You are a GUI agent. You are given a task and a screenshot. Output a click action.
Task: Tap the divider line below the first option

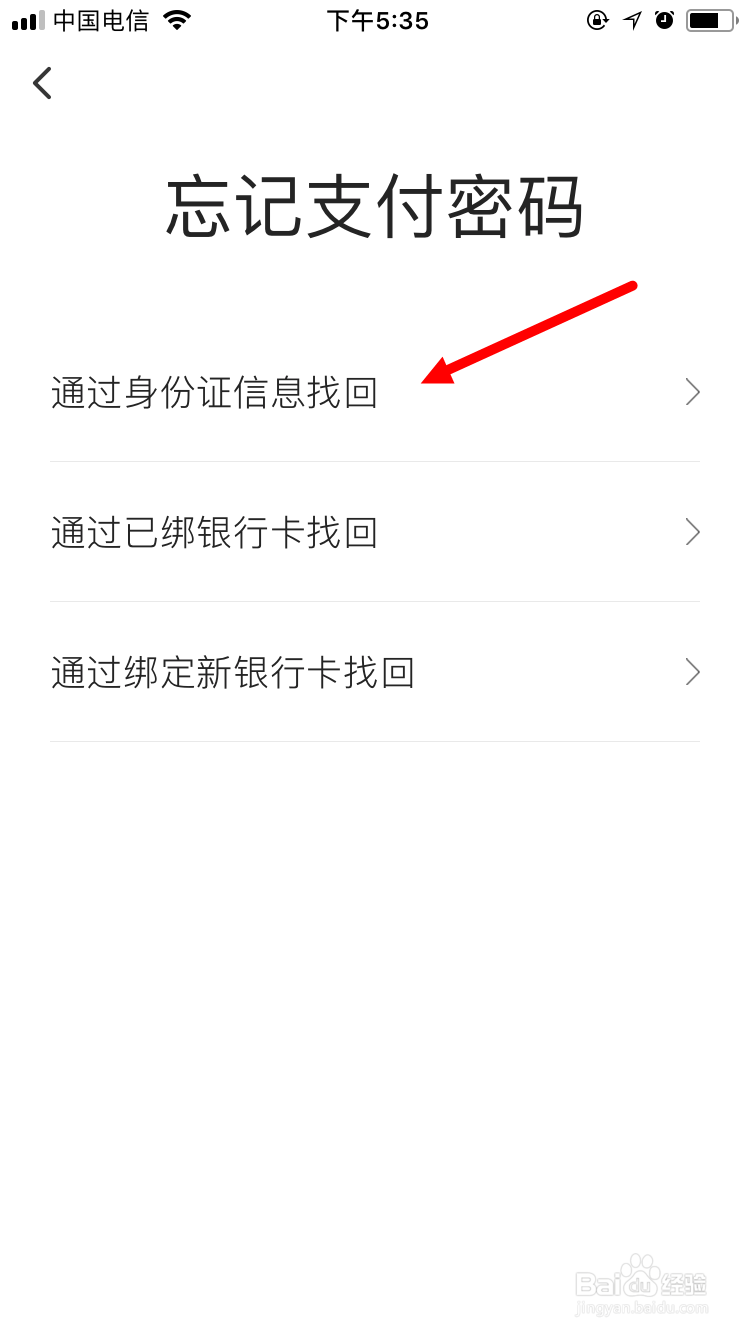coord(375,461)
